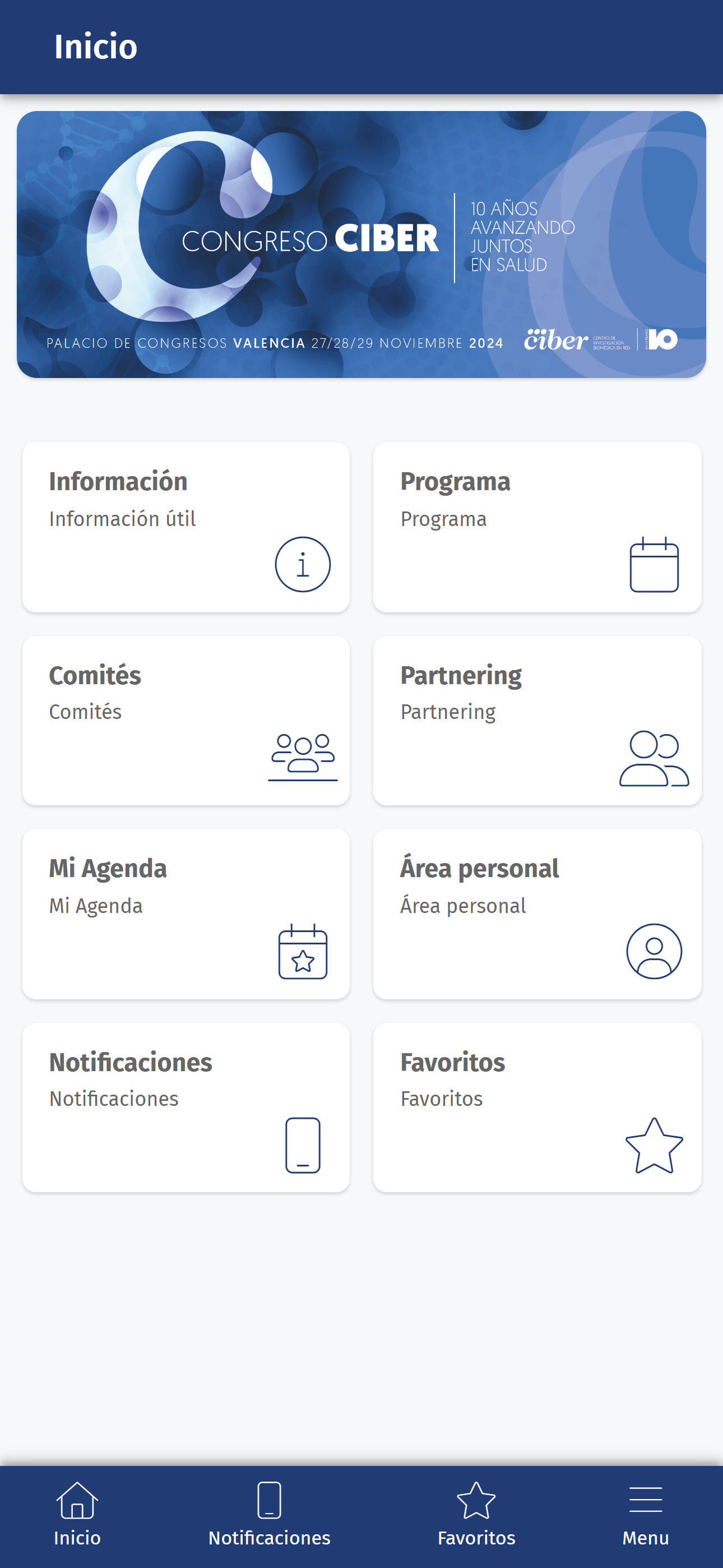Screen dimensions: 723x1568
Task: Click the user profile icon on Área personal
Action: [x=654, y=949]
